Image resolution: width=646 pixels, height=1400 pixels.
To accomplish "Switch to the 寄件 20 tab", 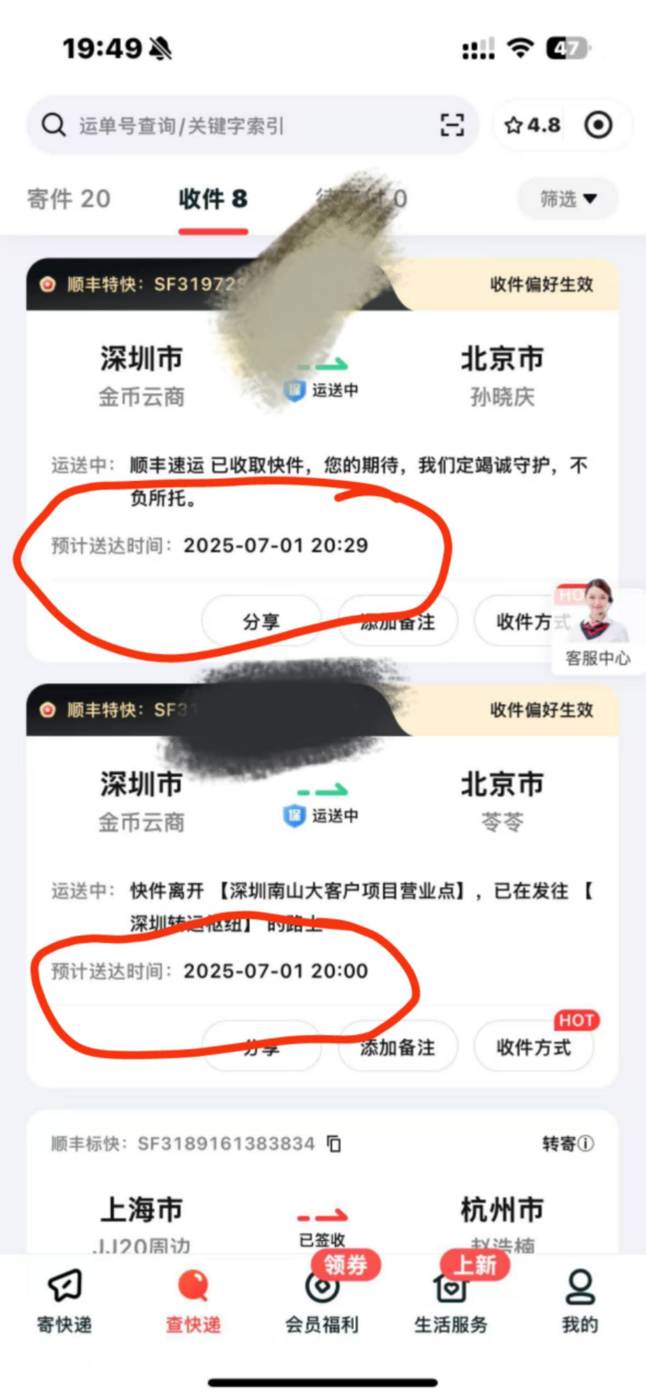I will tap(68, 199).
